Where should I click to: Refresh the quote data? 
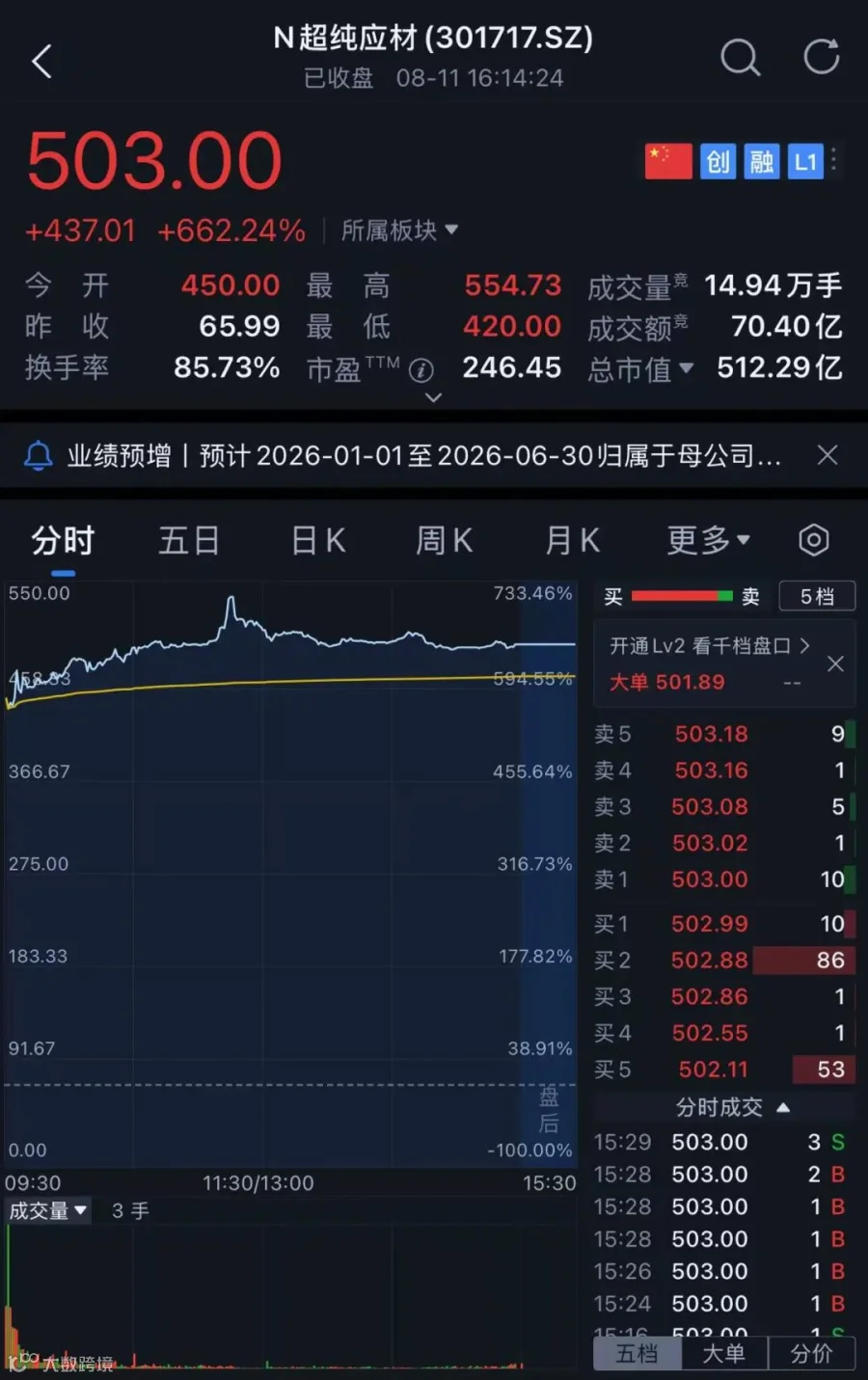[822, 57]
